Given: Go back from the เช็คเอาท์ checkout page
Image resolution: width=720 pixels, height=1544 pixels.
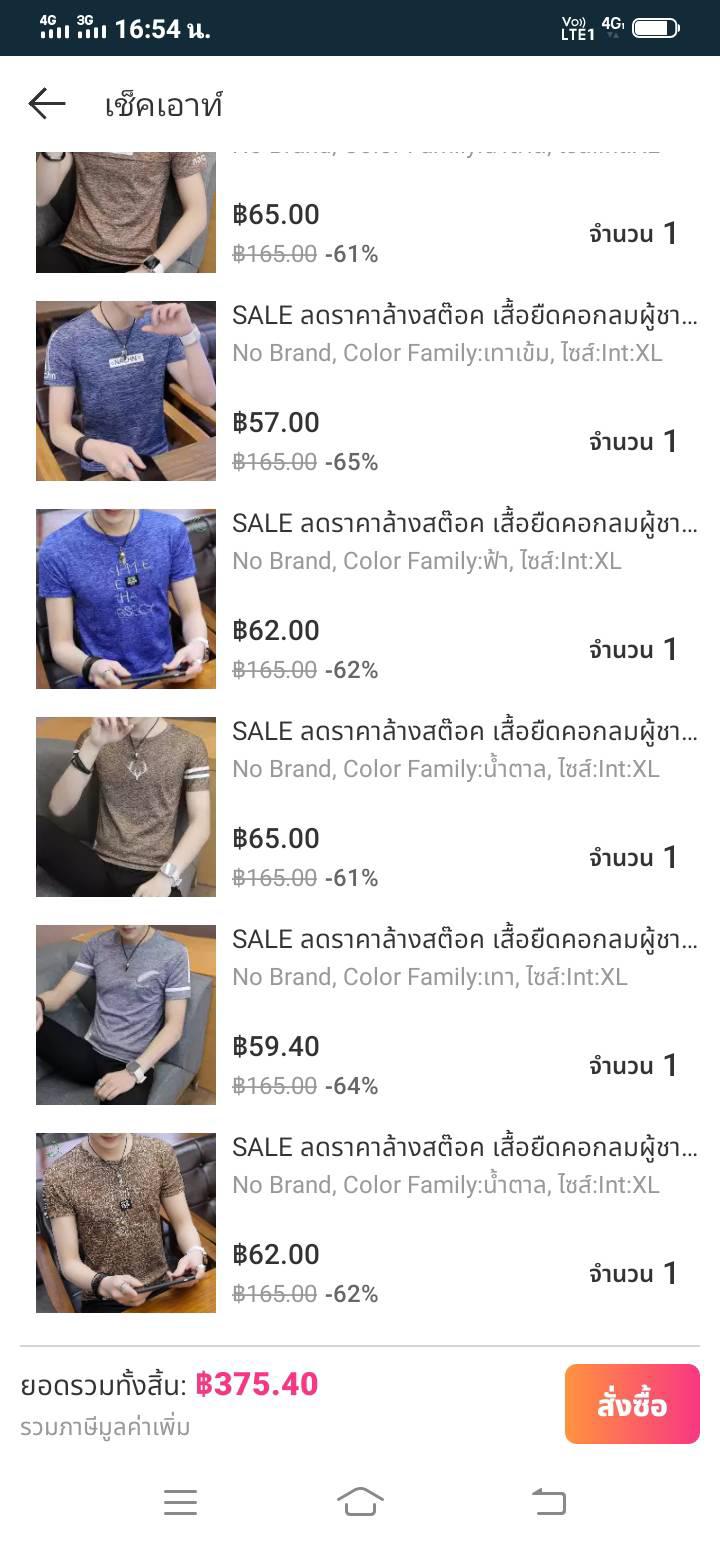Looking at the screenshot, I should click(47, 104).
